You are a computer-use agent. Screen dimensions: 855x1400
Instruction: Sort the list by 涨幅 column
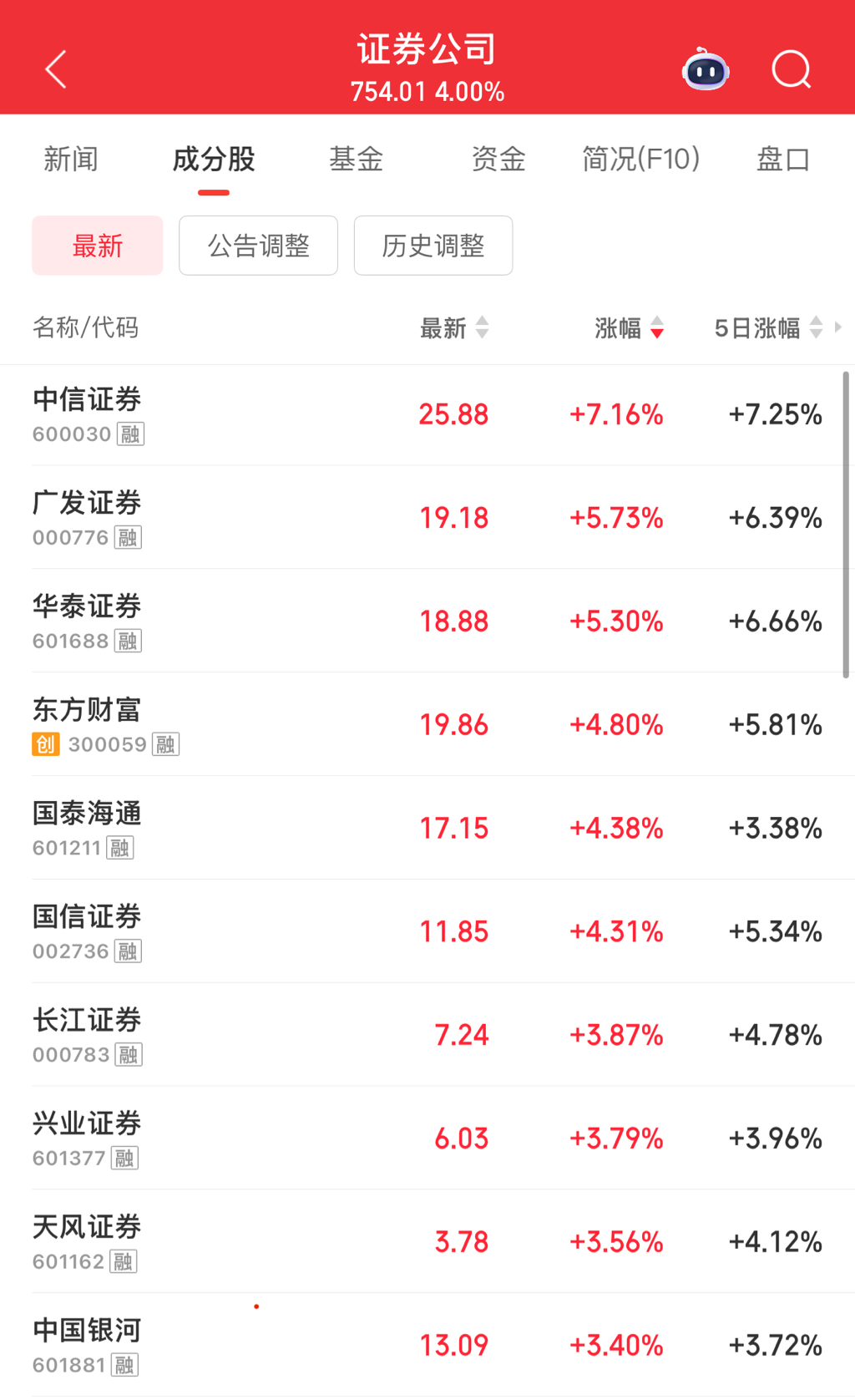click(629, 327)
